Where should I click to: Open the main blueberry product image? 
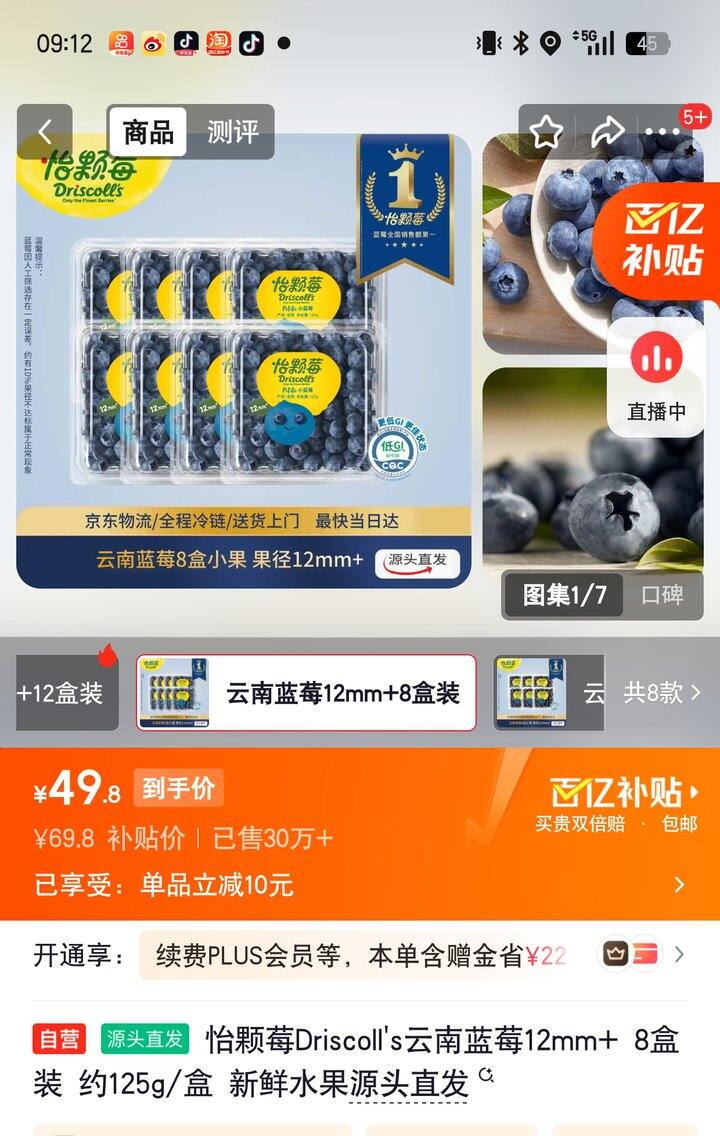point(244,361)
